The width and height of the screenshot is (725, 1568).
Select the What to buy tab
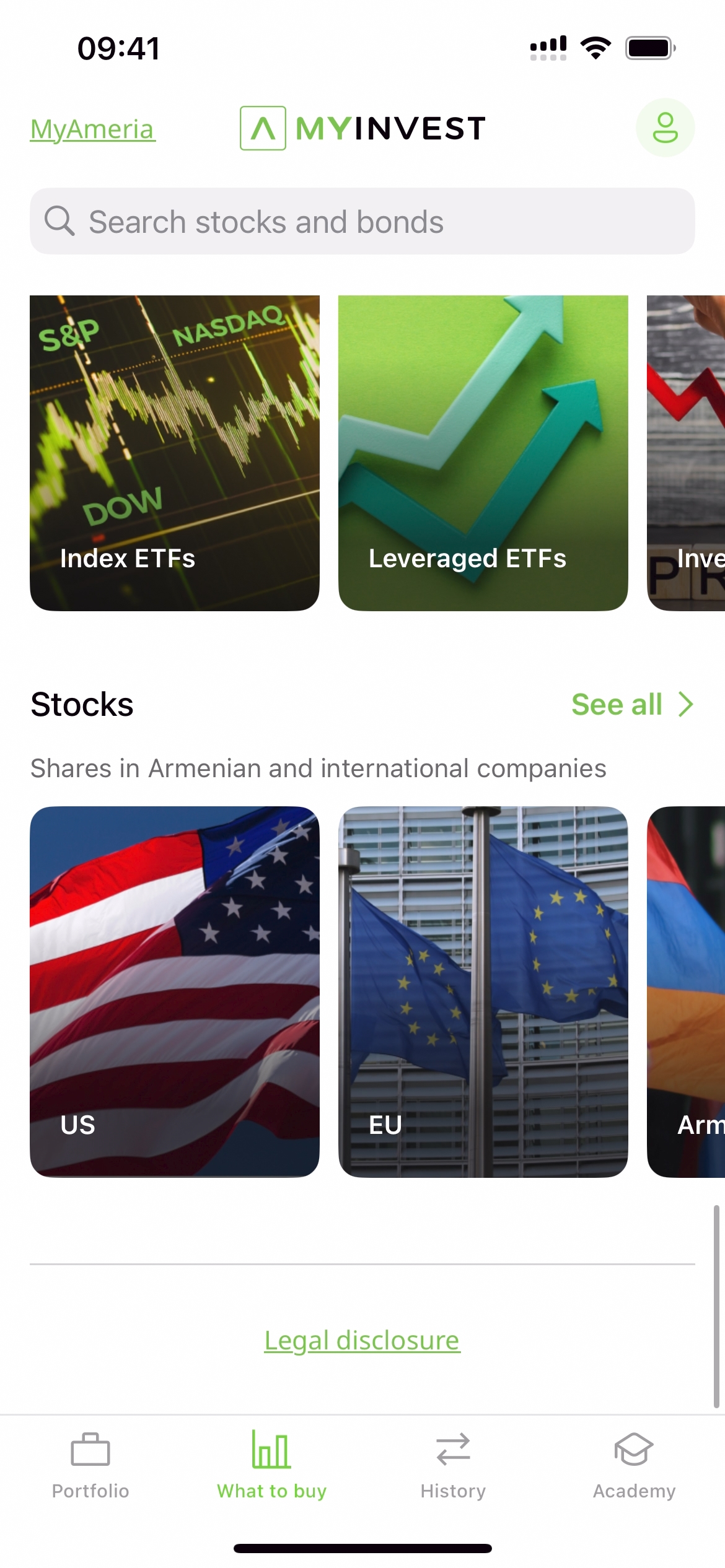[x=271, y=1465]
